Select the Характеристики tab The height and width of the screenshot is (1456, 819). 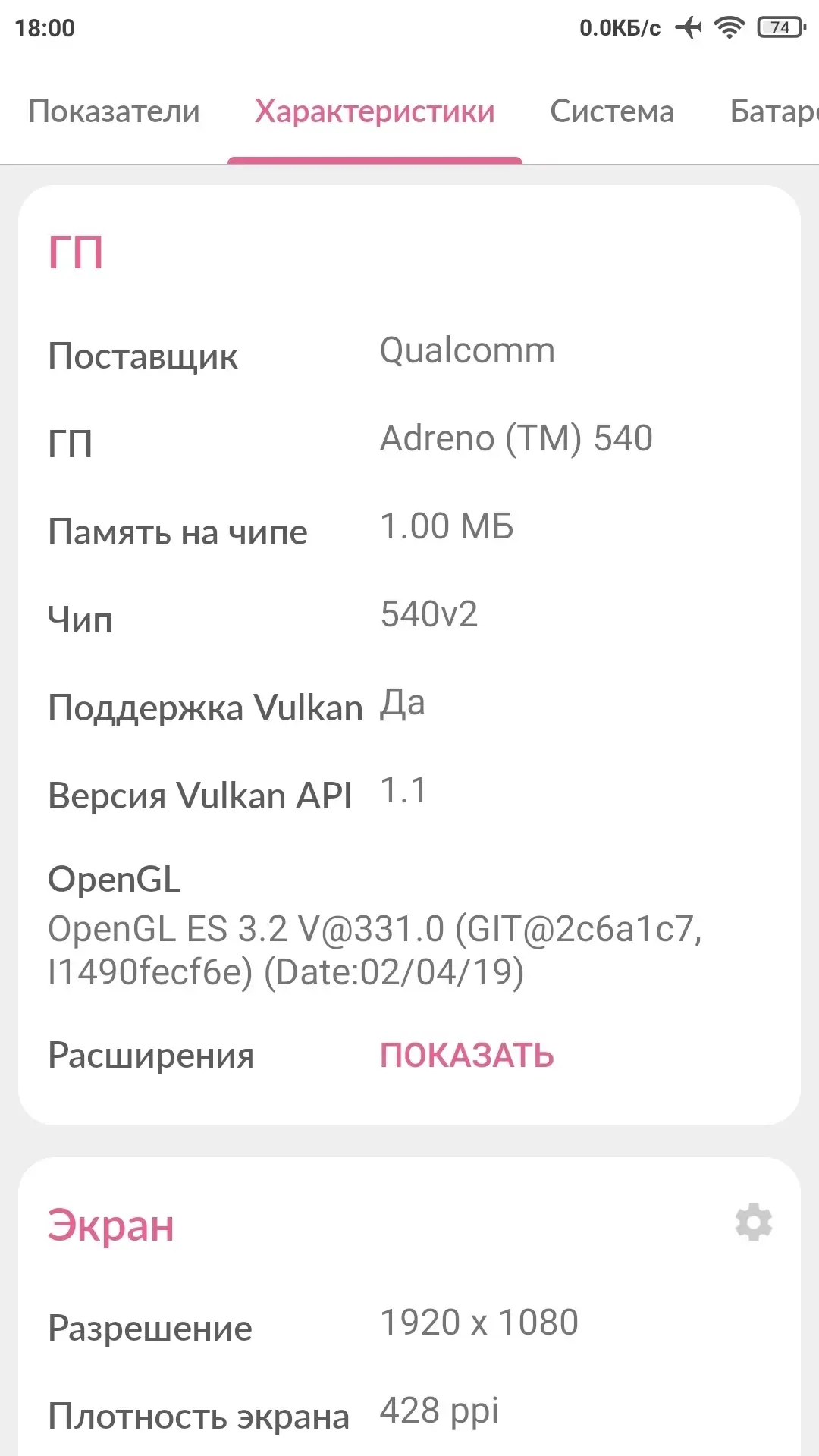pos(375,111)
